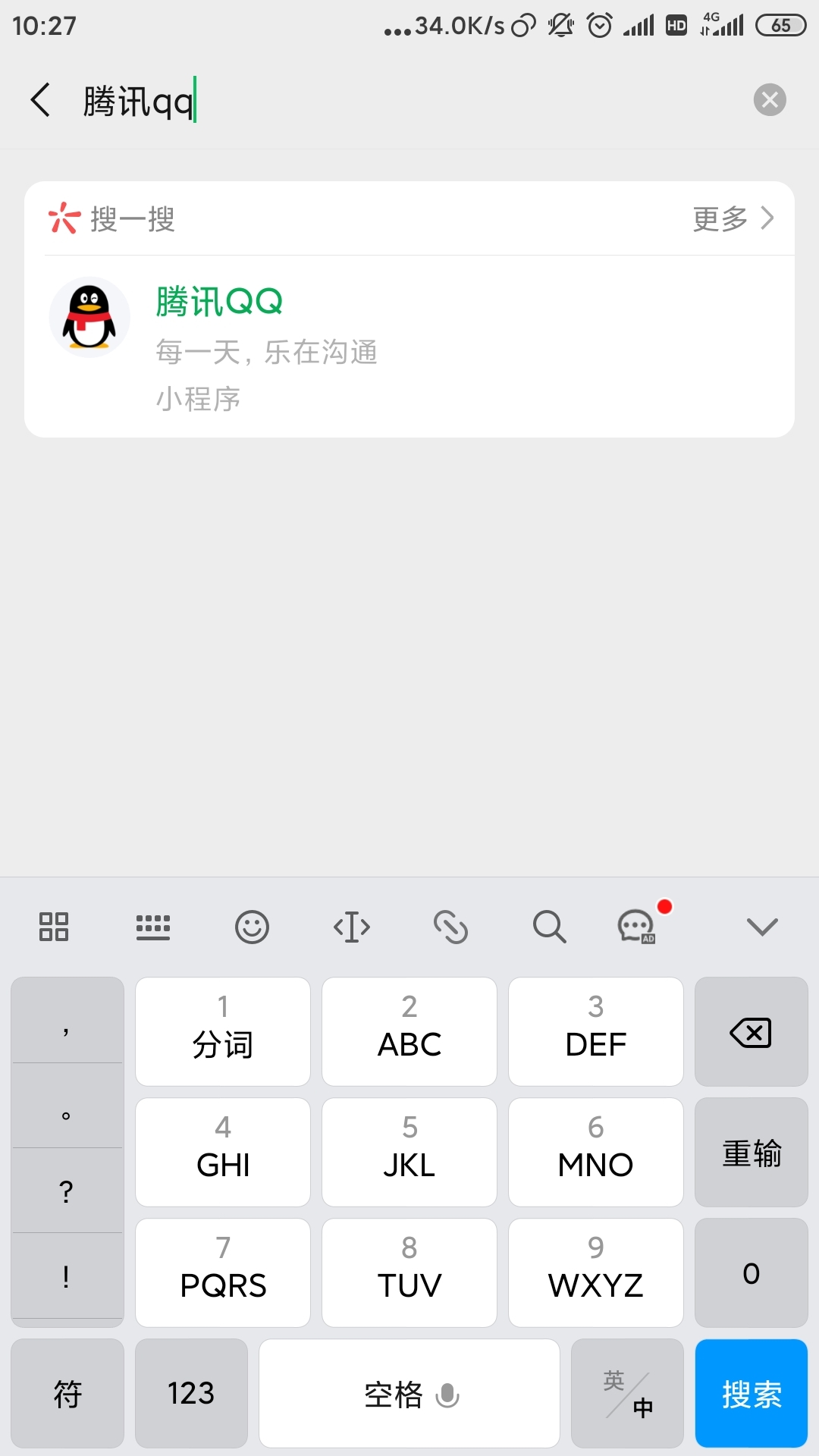819x1456 pixels.
Task: Collapse the on-screen keyboard
Action: click(762, 927)
